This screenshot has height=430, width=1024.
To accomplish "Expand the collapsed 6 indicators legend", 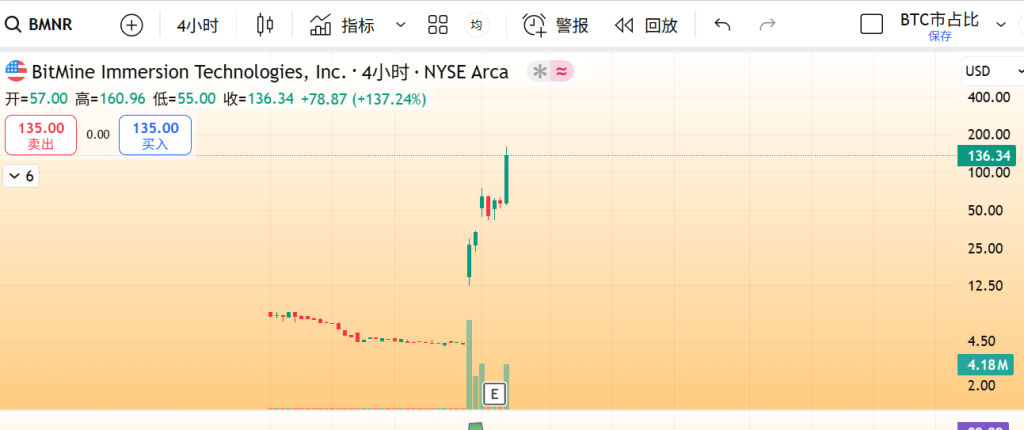I will [x=20, y=176].
